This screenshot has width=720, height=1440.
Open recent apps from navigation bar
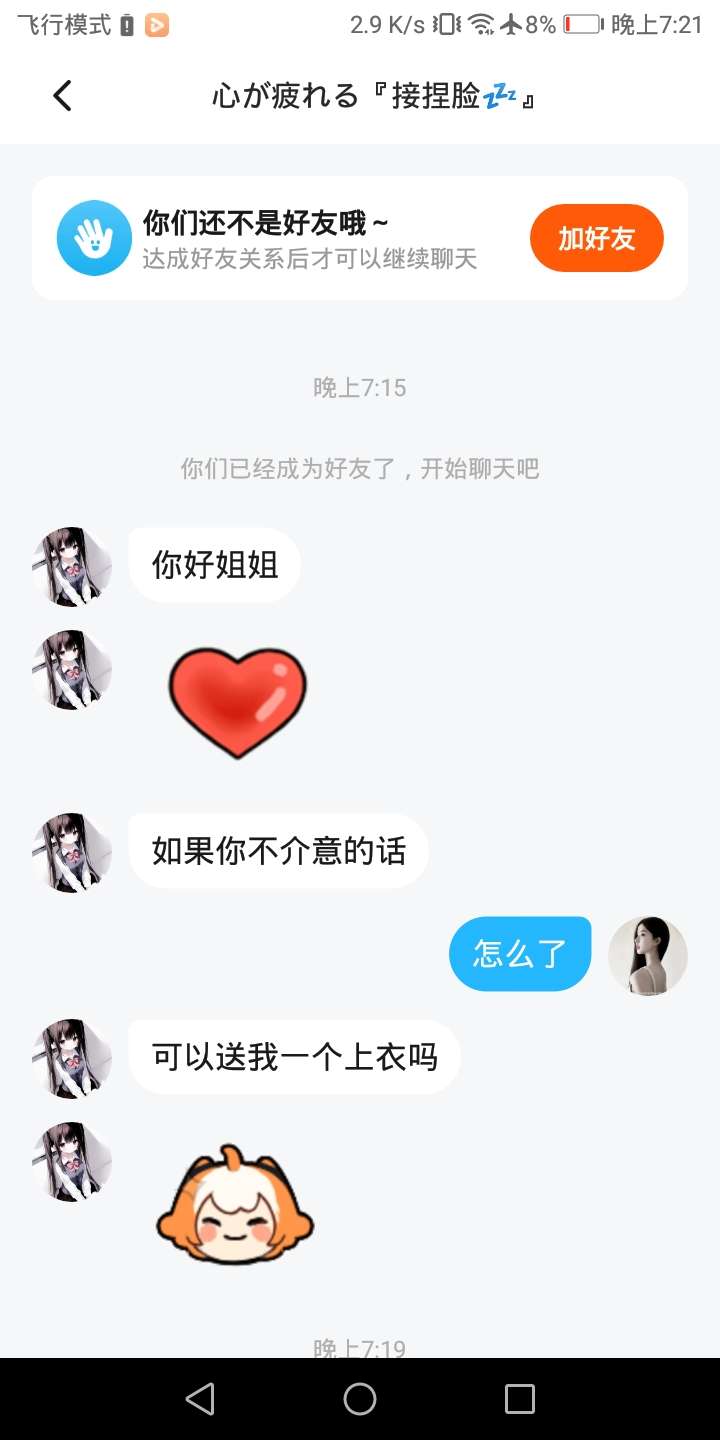(520, 1399)
